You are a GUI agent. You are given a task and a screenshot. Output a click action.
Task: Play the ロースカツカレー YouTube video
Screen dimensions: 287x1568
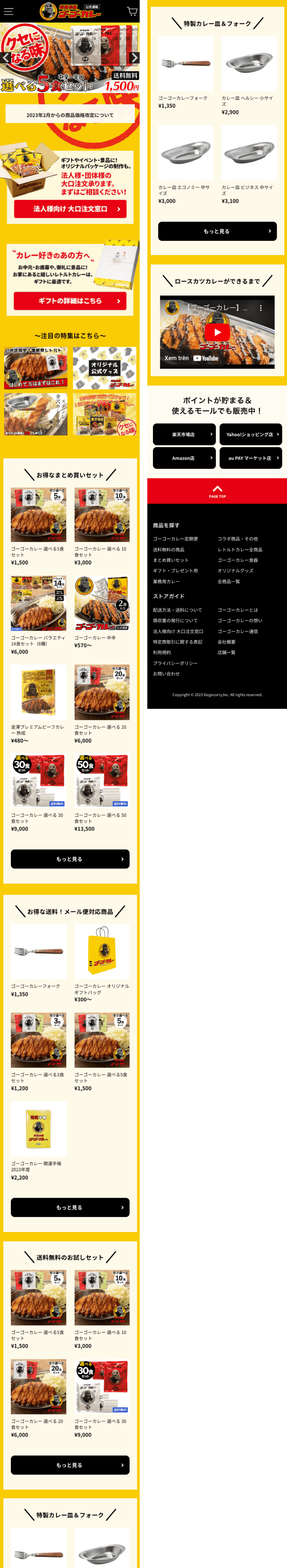point(217,332)
